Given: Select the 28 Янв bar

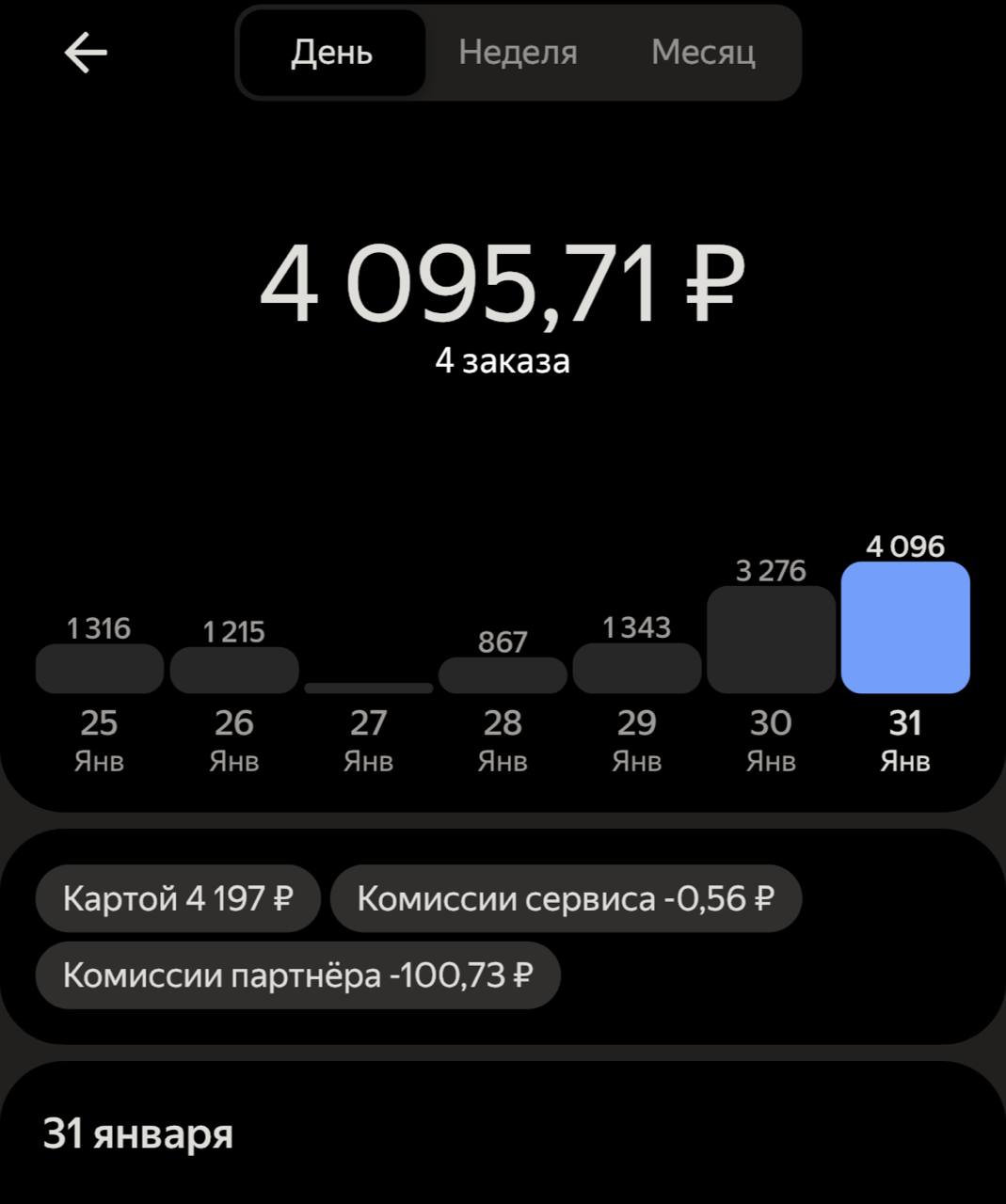Looking at the screenshot, I should click(503, 674).
